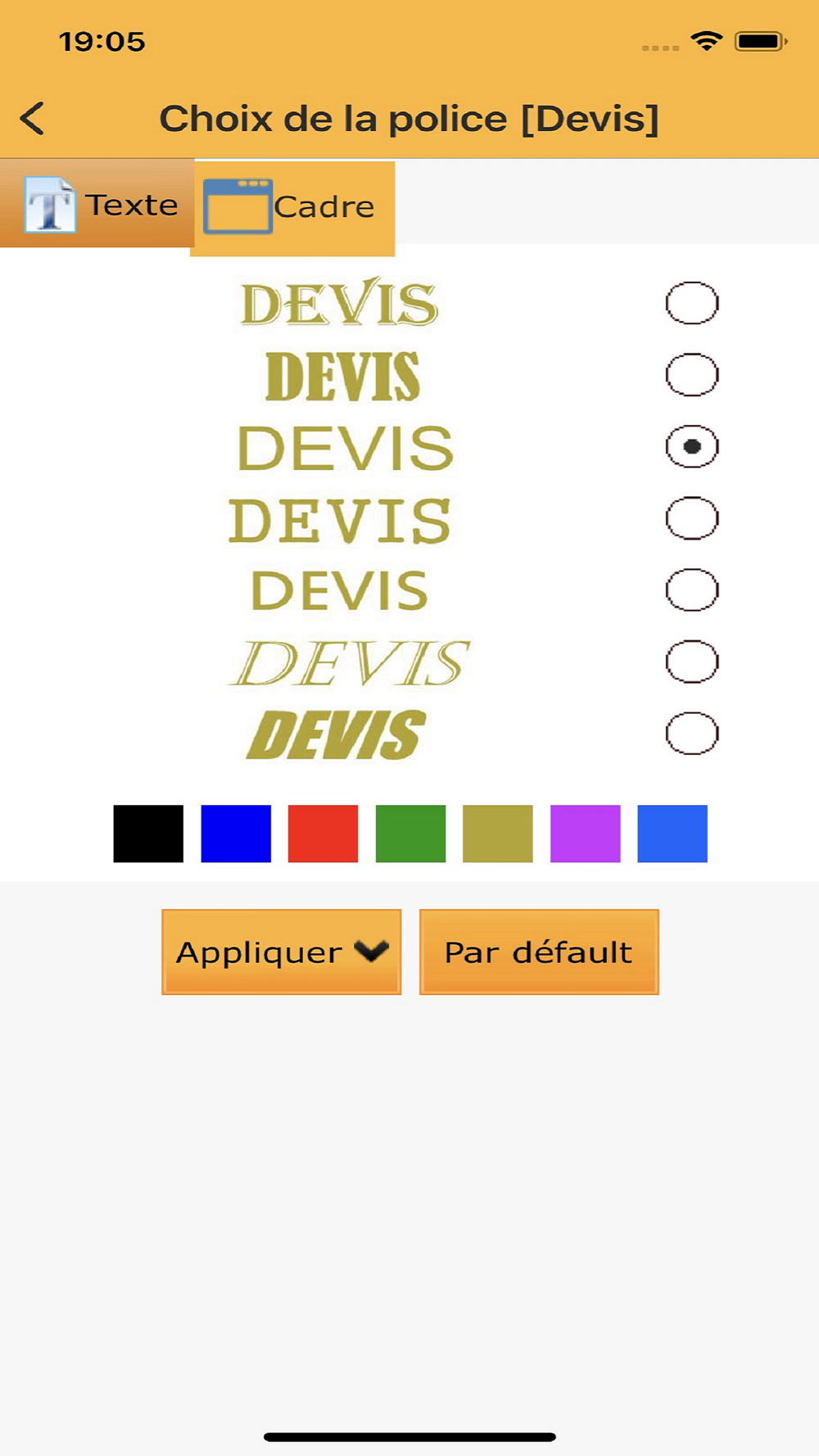This screenshot has width=819, height=1456.
Task: Switch to the Cadre tab
Action: pos(292,208)
